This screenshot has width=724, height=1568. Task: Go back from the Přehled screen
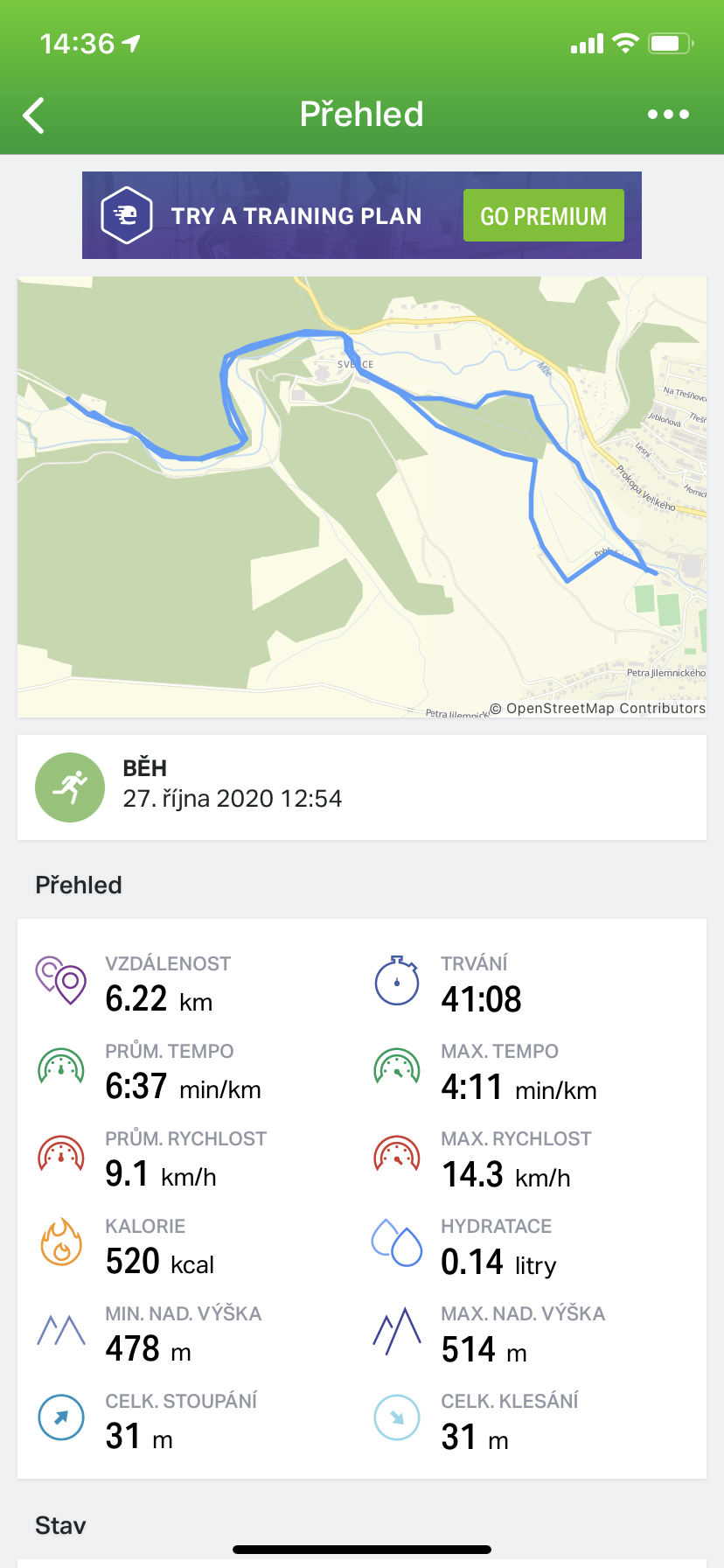(34, 115)
